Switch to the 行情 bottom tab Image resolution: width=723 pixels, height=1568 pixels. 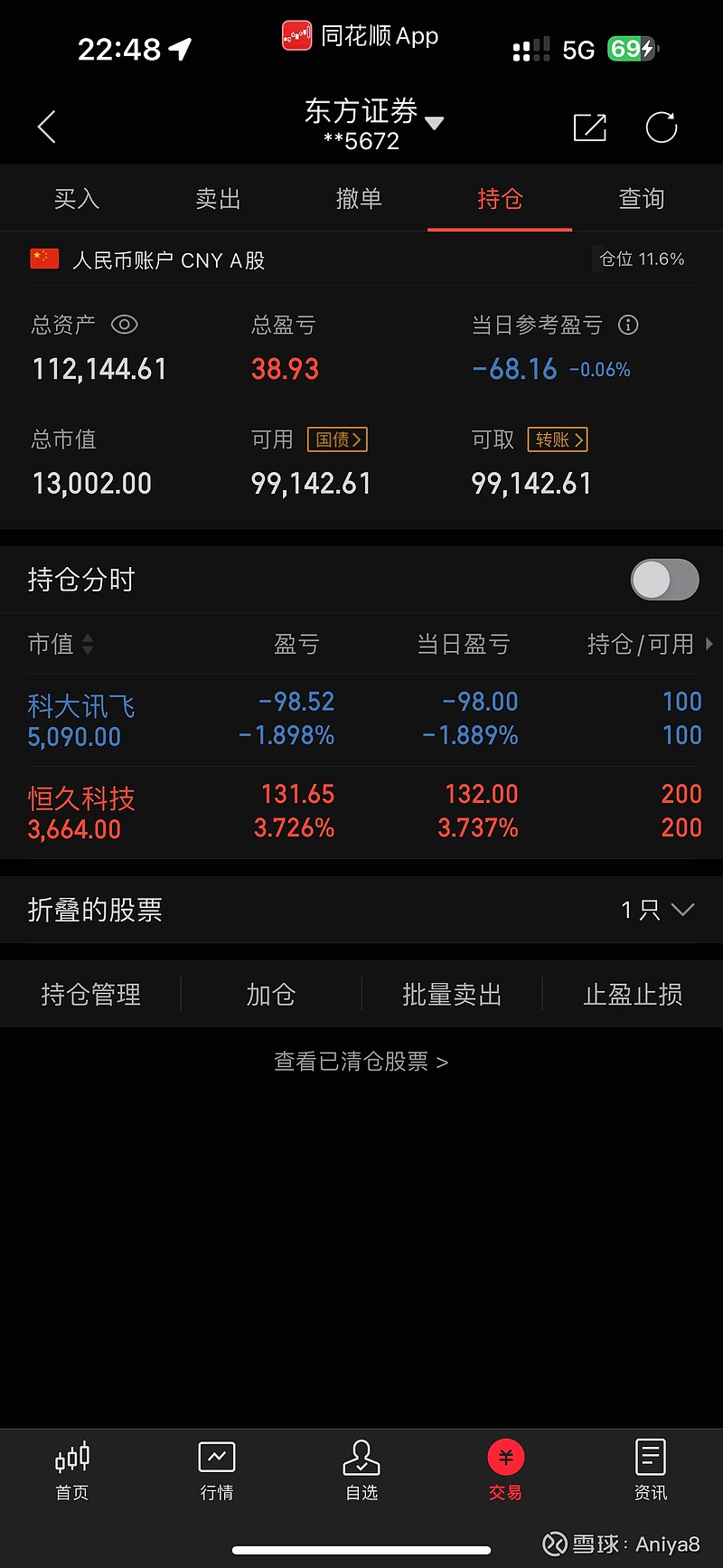[x=217, y=1470]
